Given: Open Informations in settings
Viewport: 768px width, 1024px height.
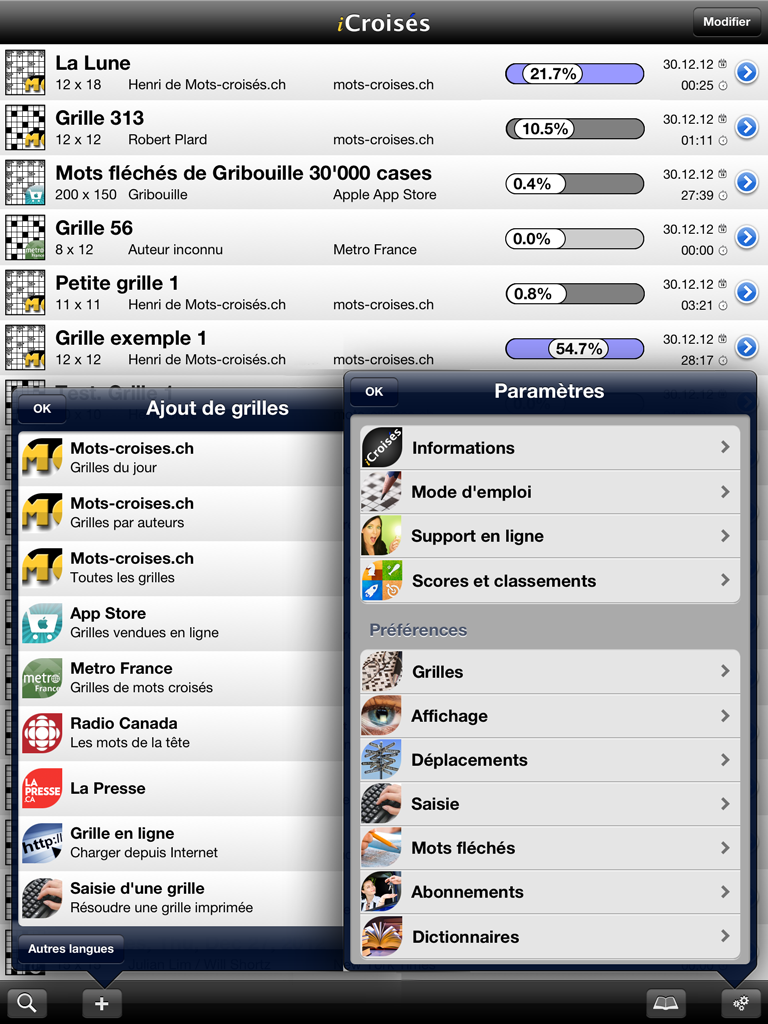Looking at the screenshot, I should (x=550, y=448).
